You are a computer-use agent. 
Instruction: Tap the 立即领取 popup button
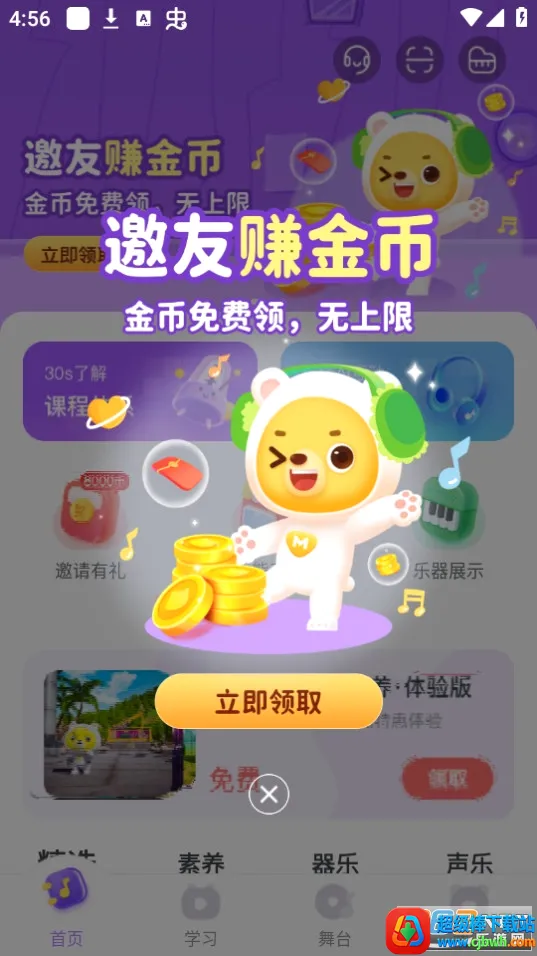click(268, 701)
